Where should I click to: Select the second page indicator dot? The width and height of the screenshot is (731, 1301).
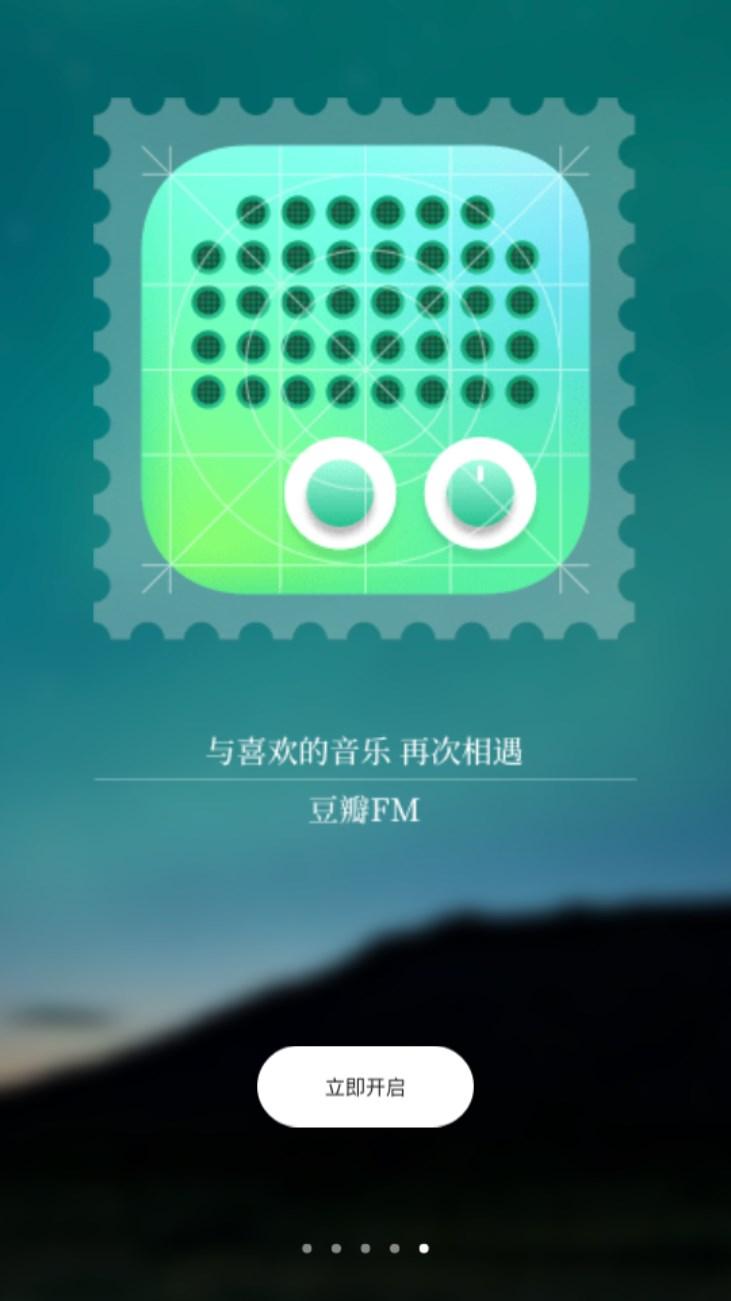coord(336,1249)
